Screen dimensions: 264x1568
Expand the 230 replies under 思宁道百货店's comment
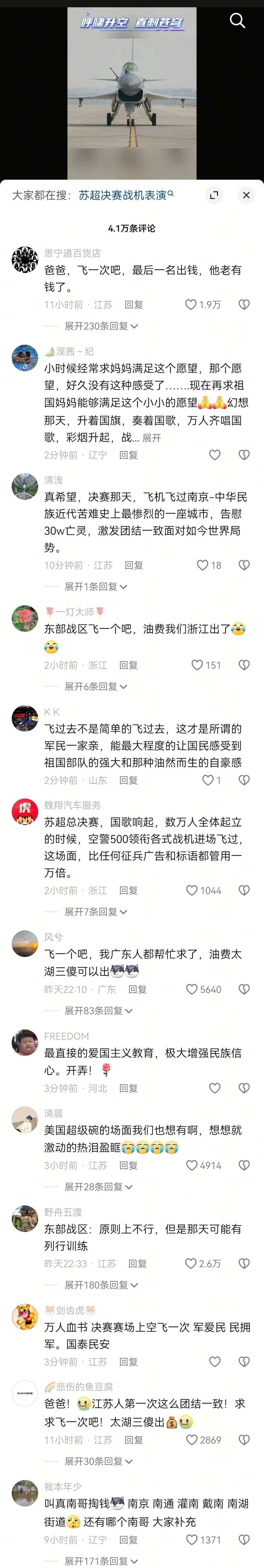tap(101, 326)
